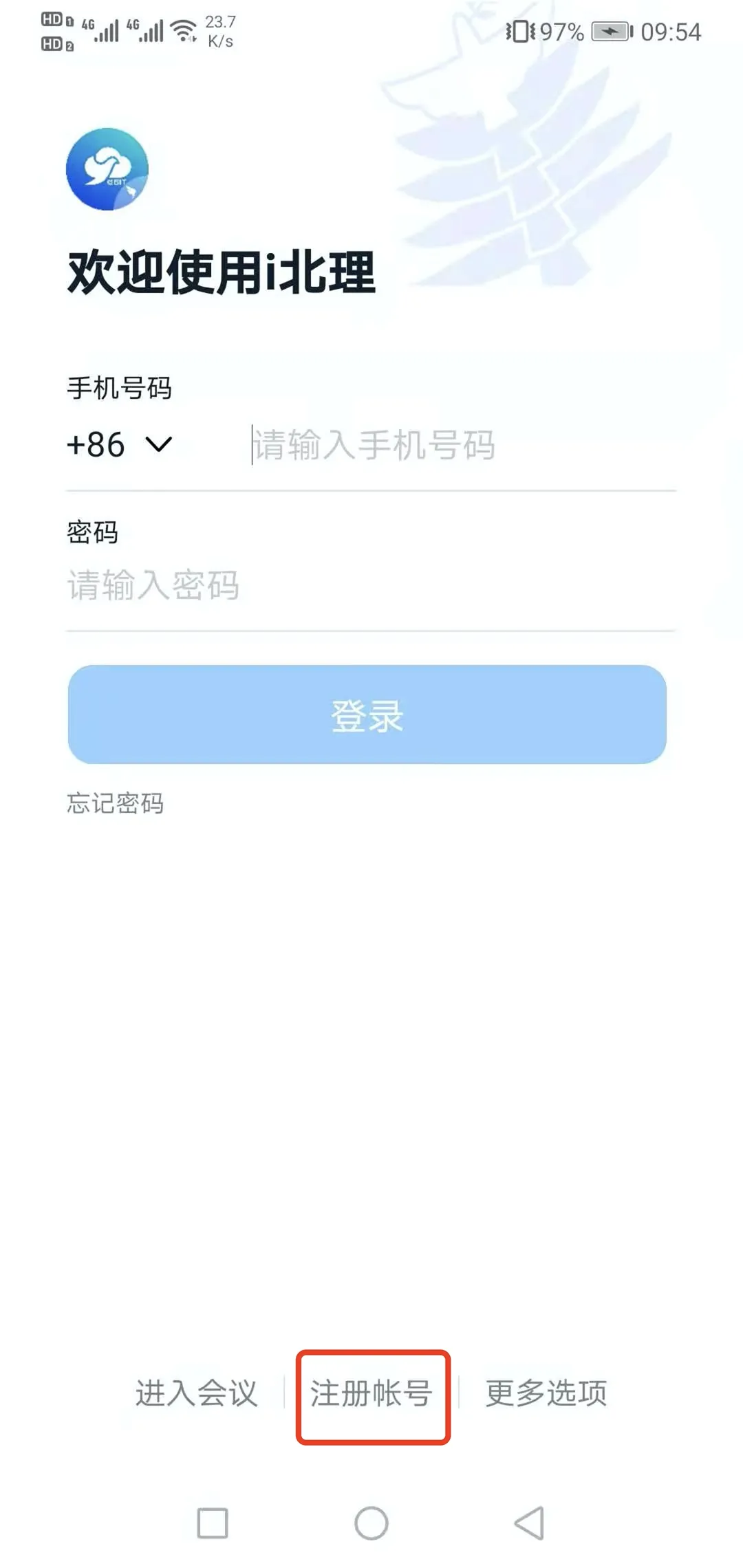Screen dimensions: 743x1568
Task: Tap the 登录 login button
Action: click(367, 715)
